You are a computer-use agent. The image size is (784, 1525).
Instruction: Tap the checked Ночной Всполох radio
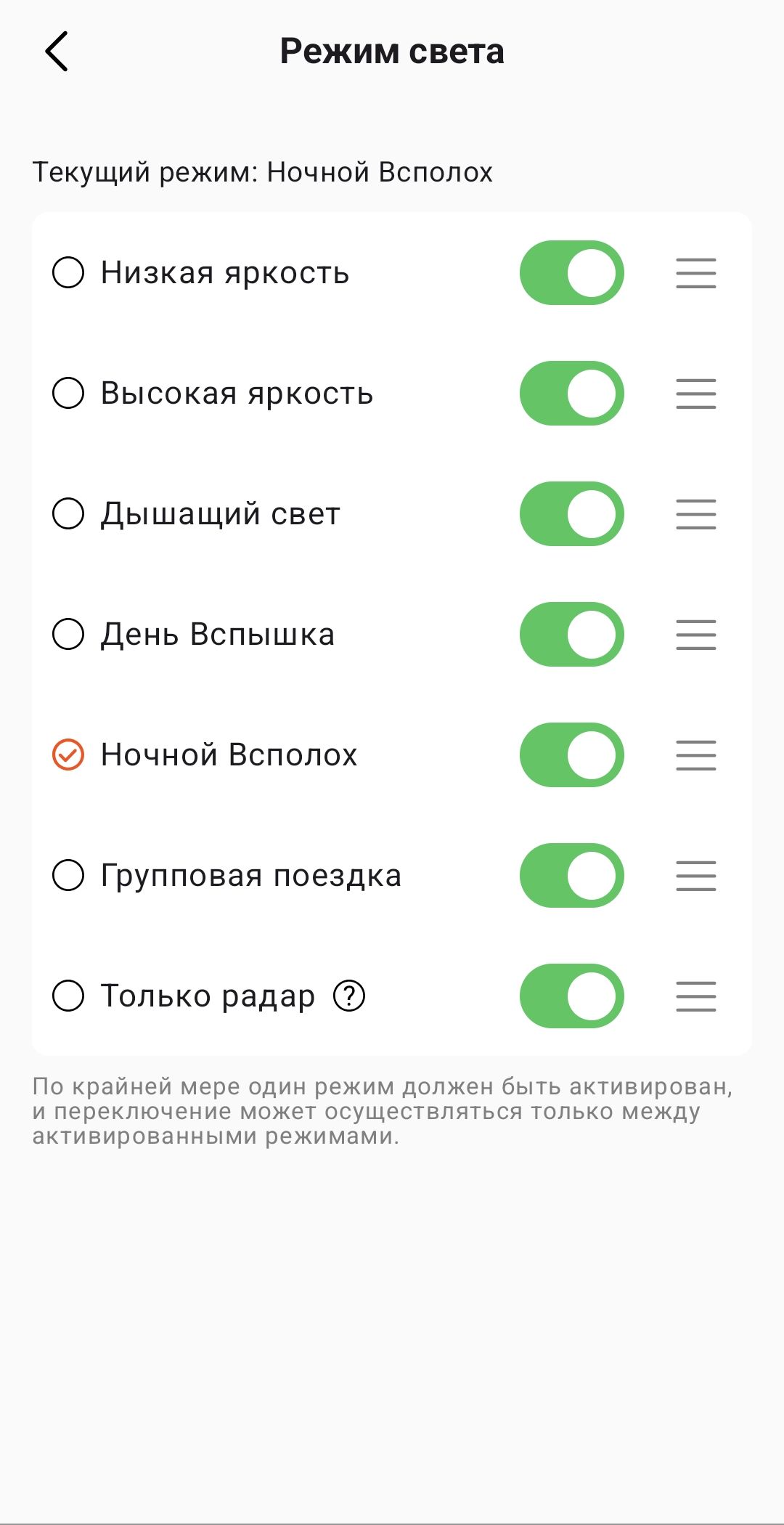(x=68, y=755)
